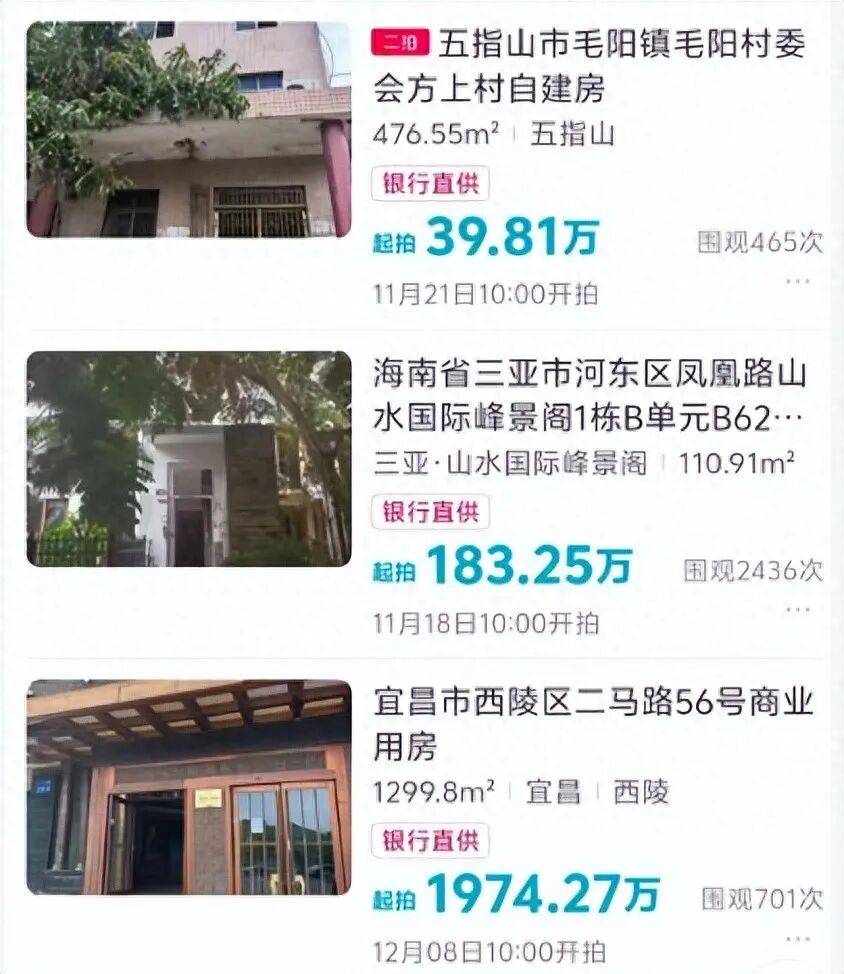Open the more options dots for the 183.25万 listing
The width and height of the screenshot is (844, 974).
797,610
